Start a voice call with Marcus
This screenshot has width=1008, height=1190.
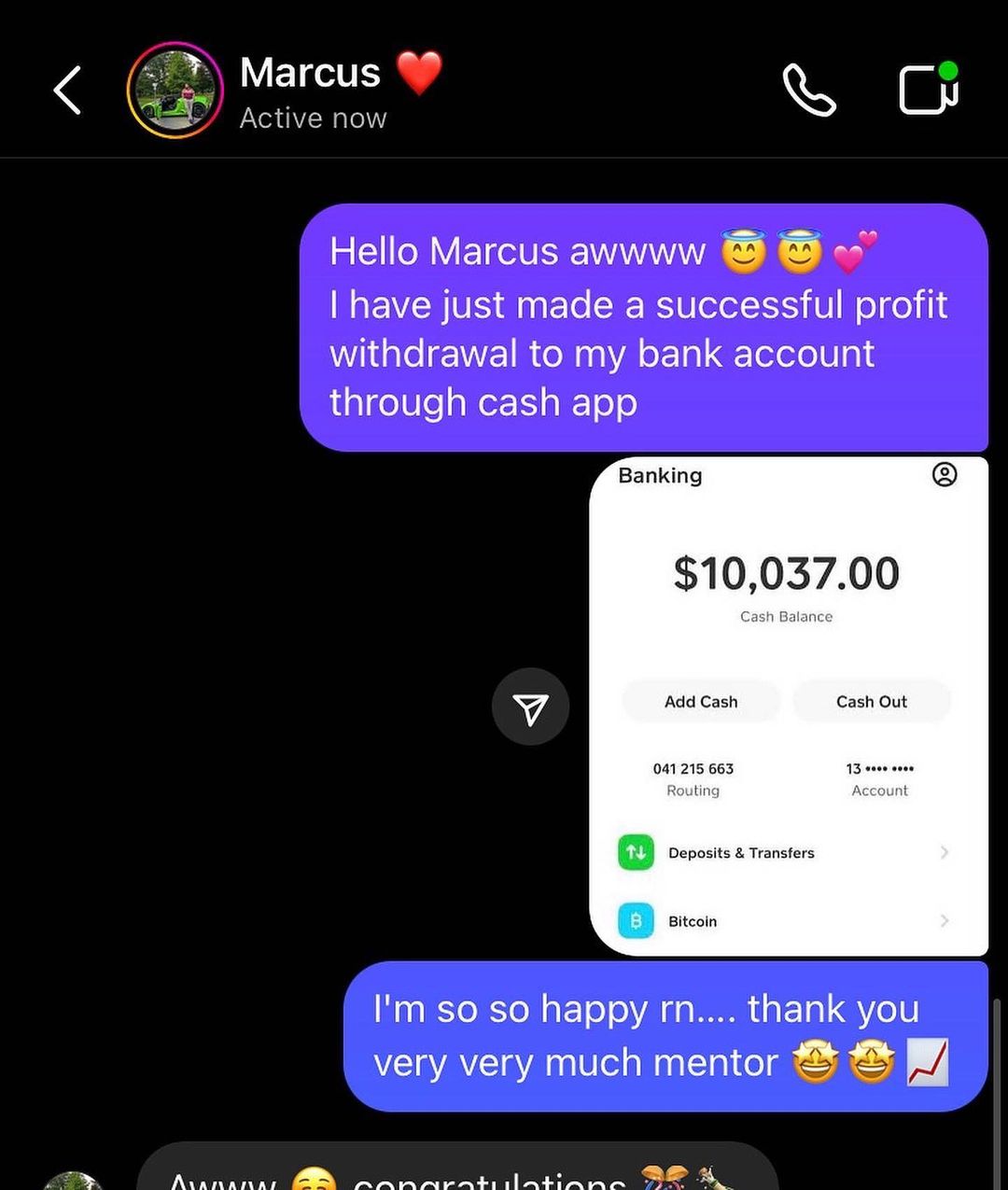coord(809,91)
